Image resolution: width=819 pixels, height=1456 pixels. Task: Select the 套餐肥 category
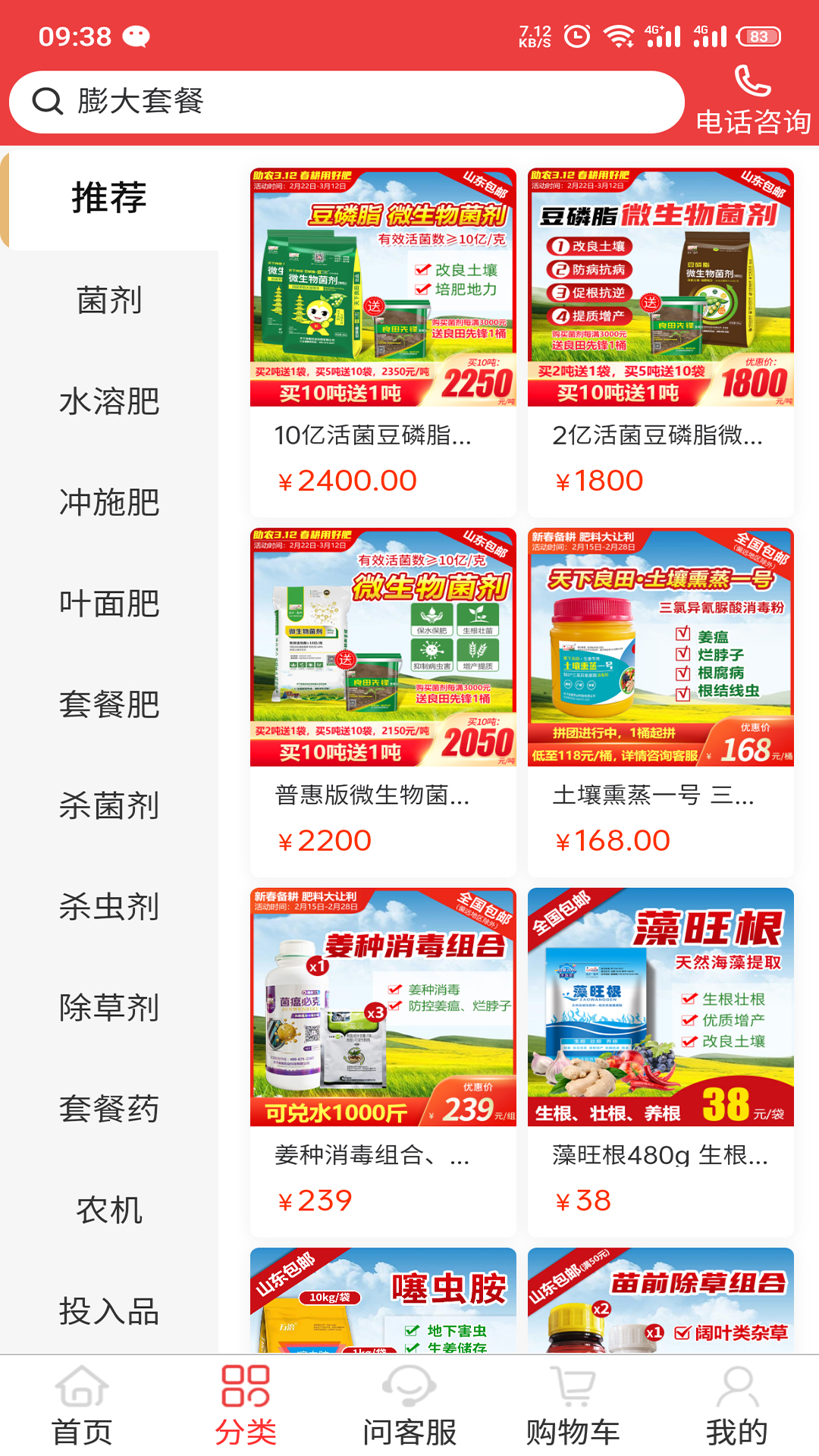[x=109, y=704]
